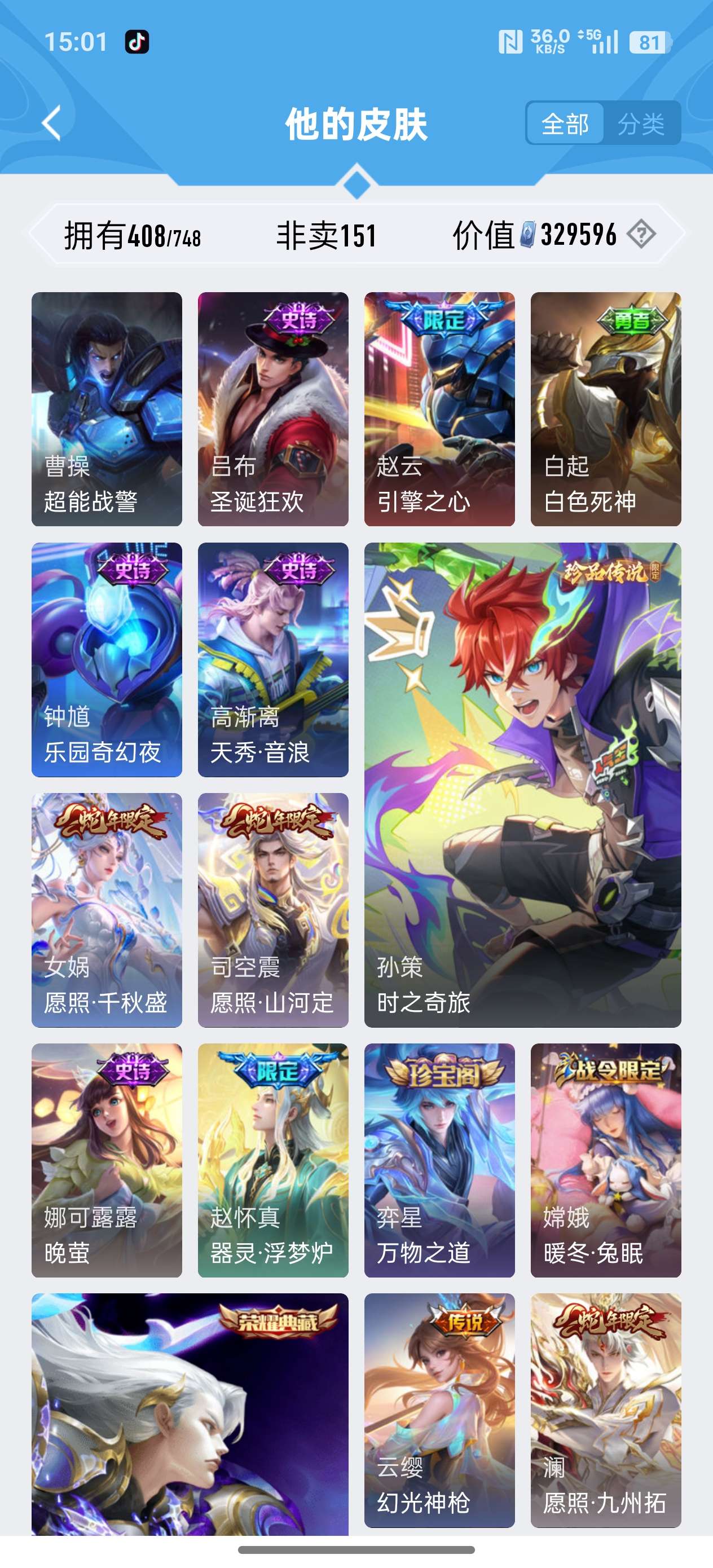
Task: Open 赵怀真 器灵·浮梦炉 skin
Action: point(273,1160)
